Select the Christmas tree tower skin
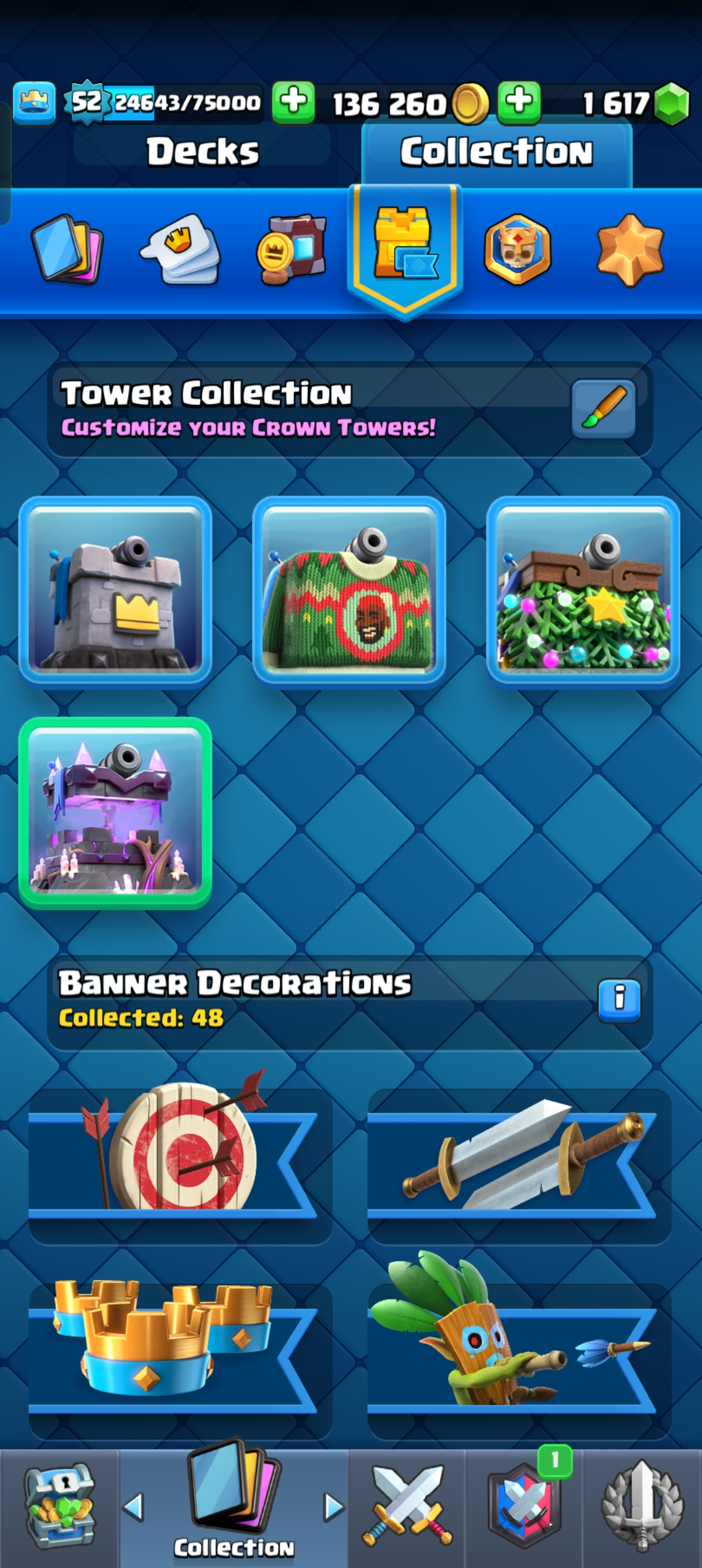 583,590
